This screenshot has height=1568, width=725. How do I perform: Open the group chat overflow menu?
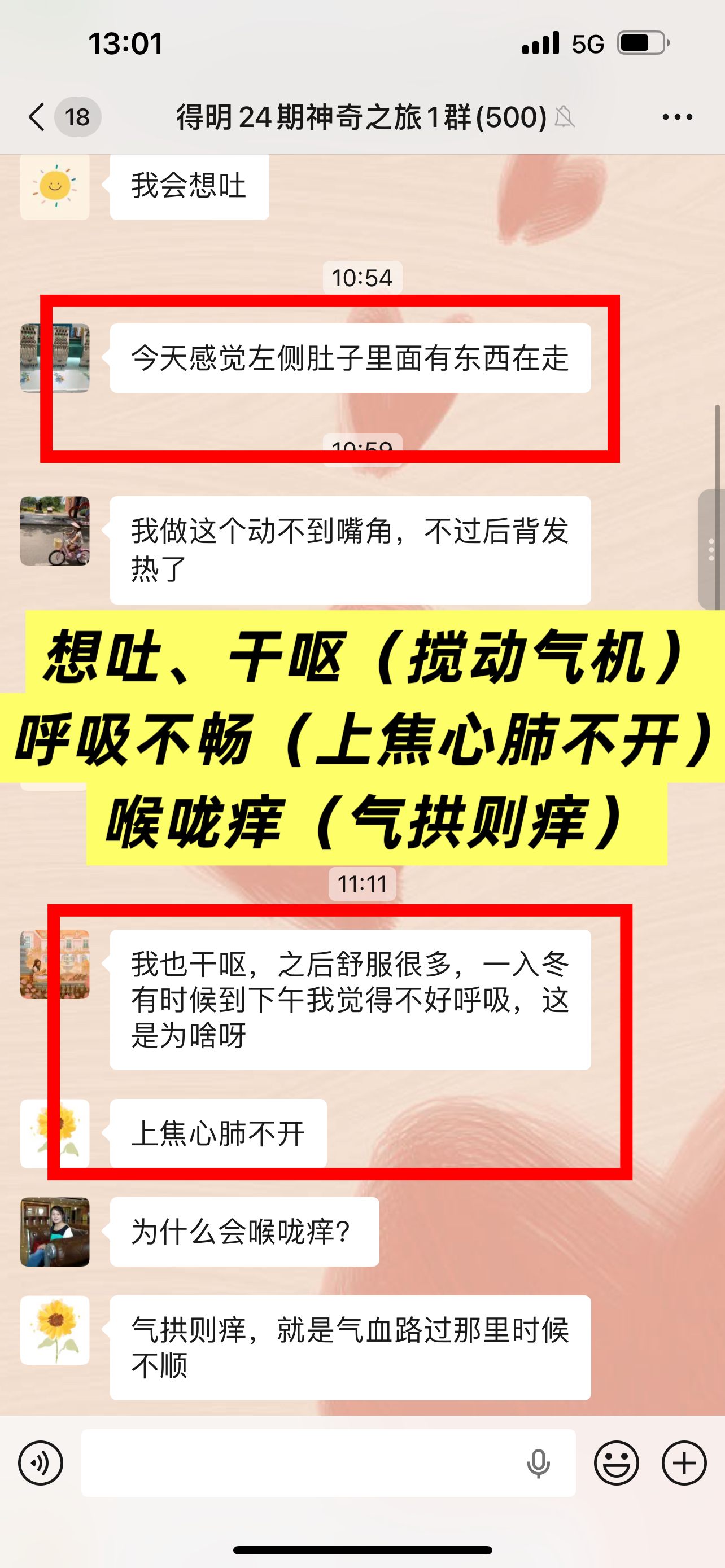click(677, 117)
